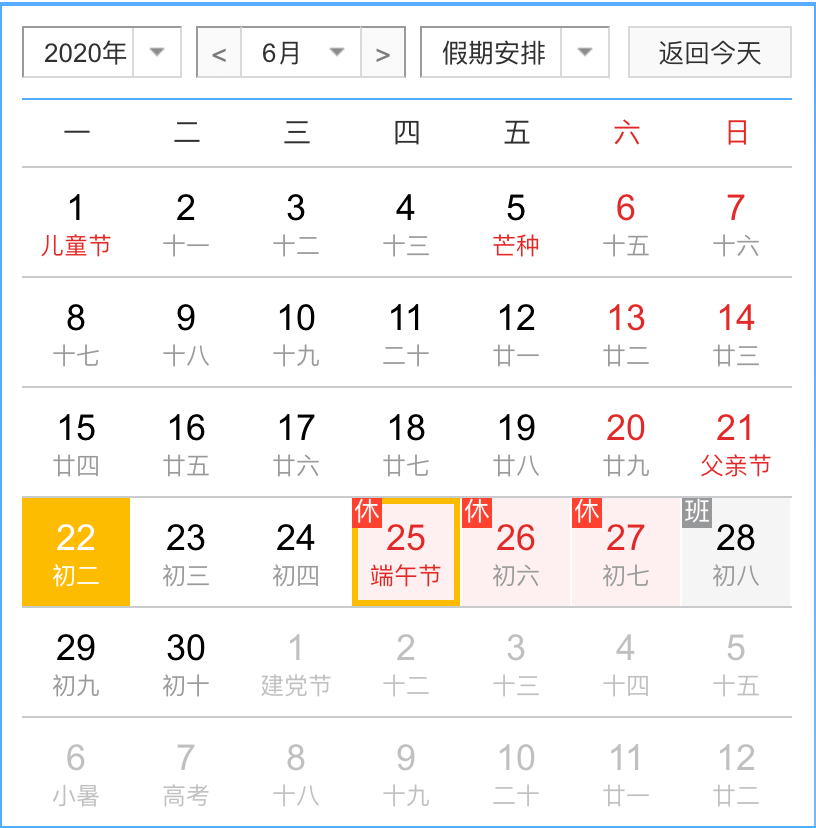Select July 1 建党节

coord(296,662)
